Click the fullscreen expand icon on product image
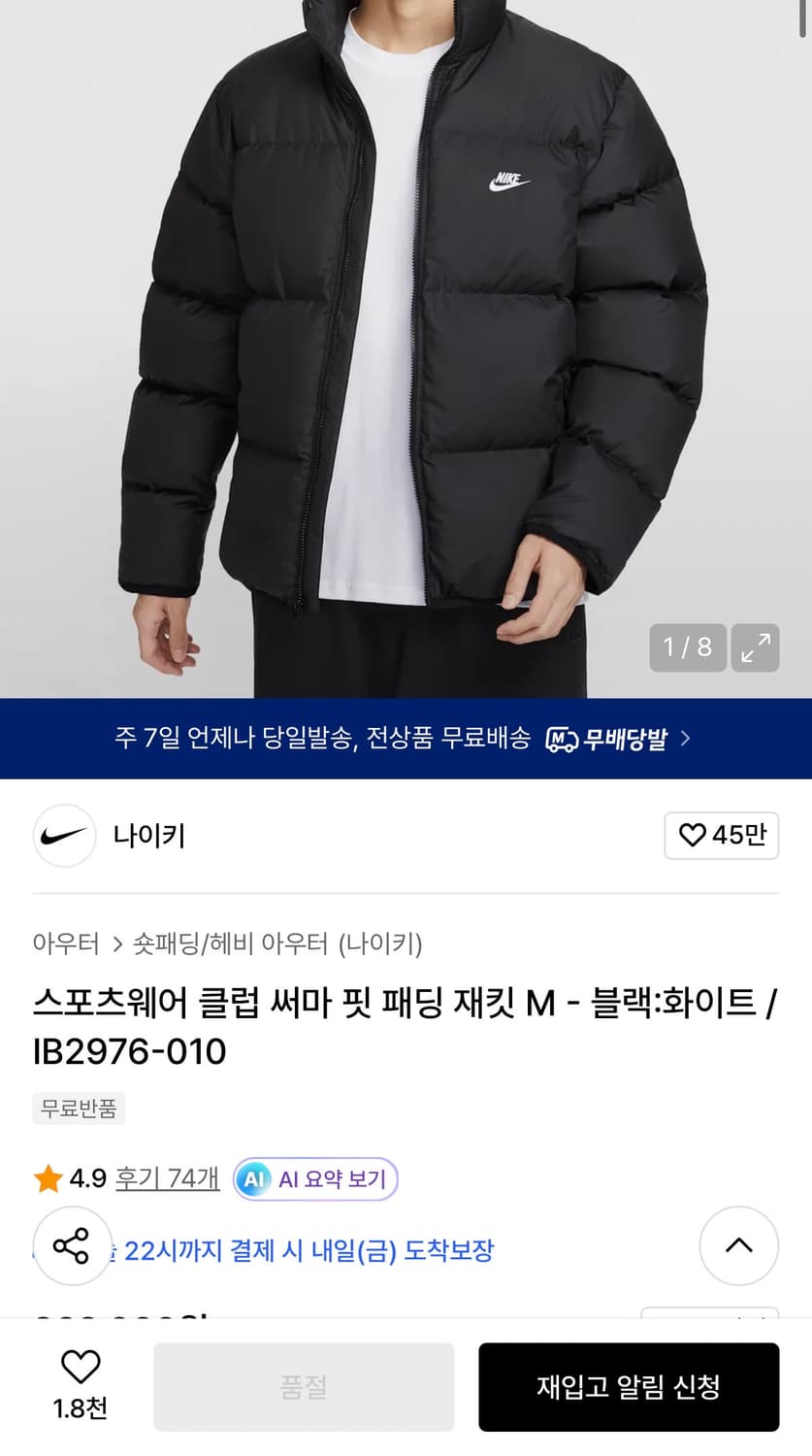Image resolution: width=812 pixels, height=1456 pixels. pos(755,647)
